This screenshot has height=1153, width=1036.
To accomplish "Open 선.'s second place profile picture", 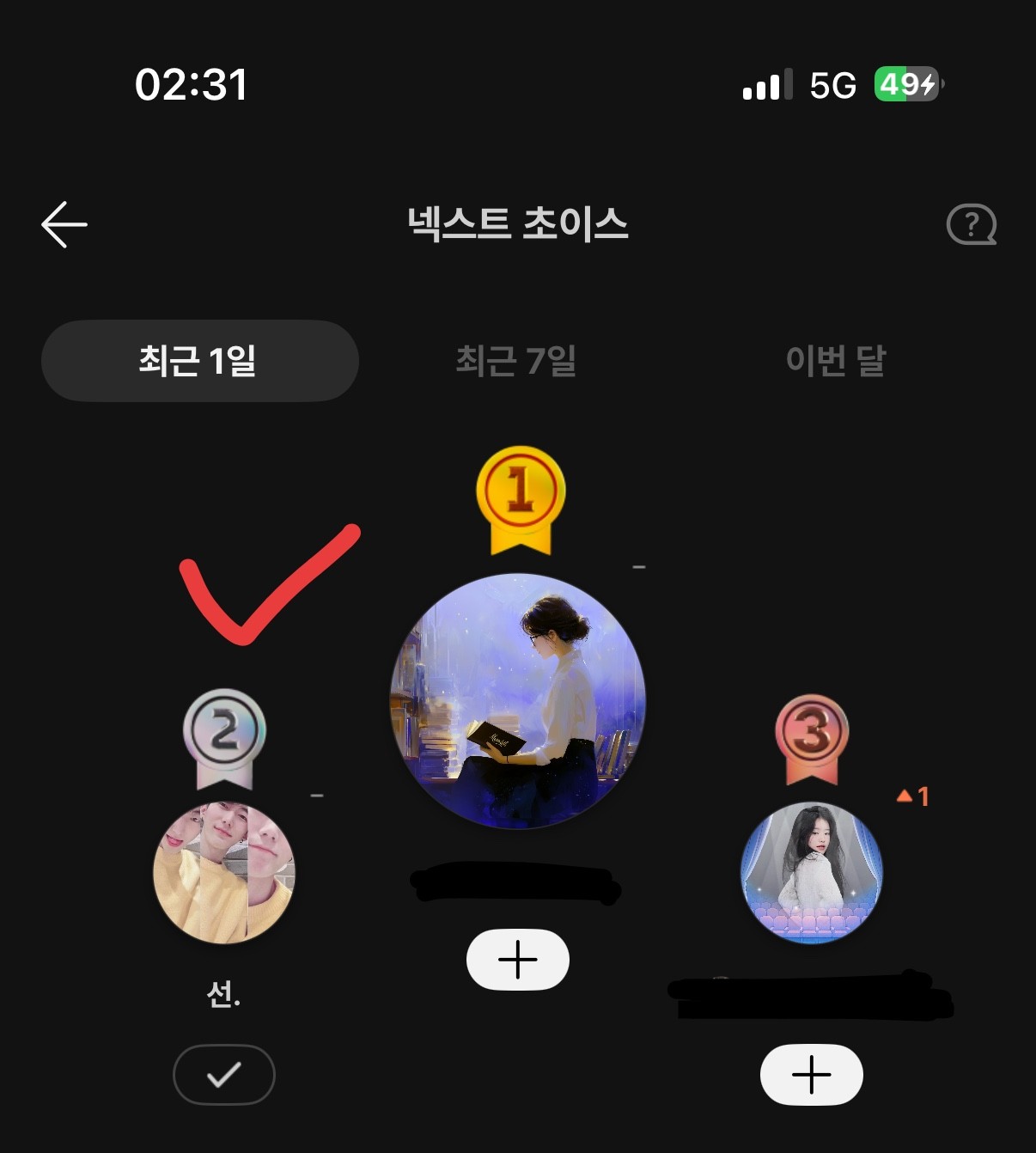I will pos(224,873).
